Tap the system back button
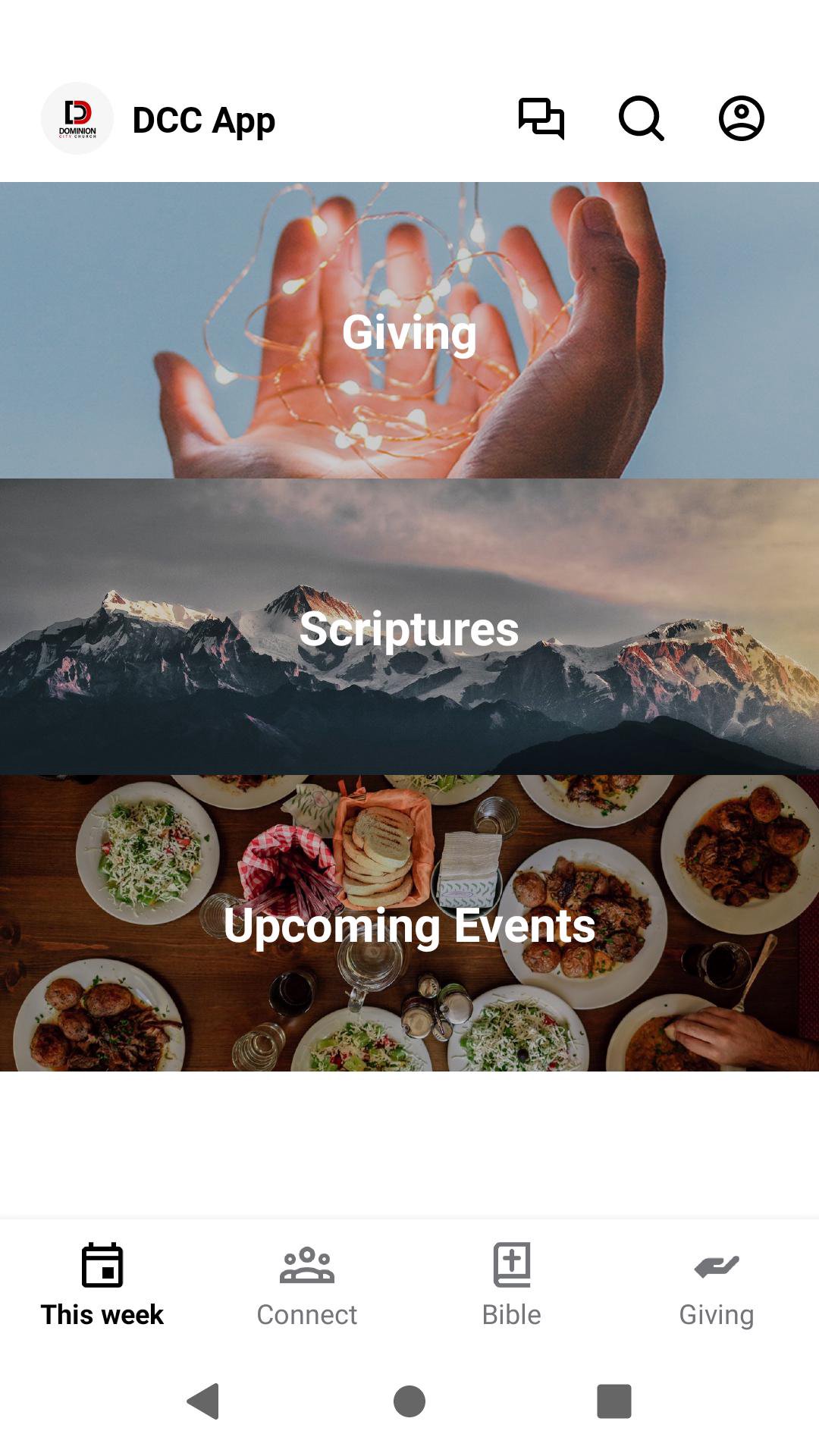 click(x=203, y=1401)
